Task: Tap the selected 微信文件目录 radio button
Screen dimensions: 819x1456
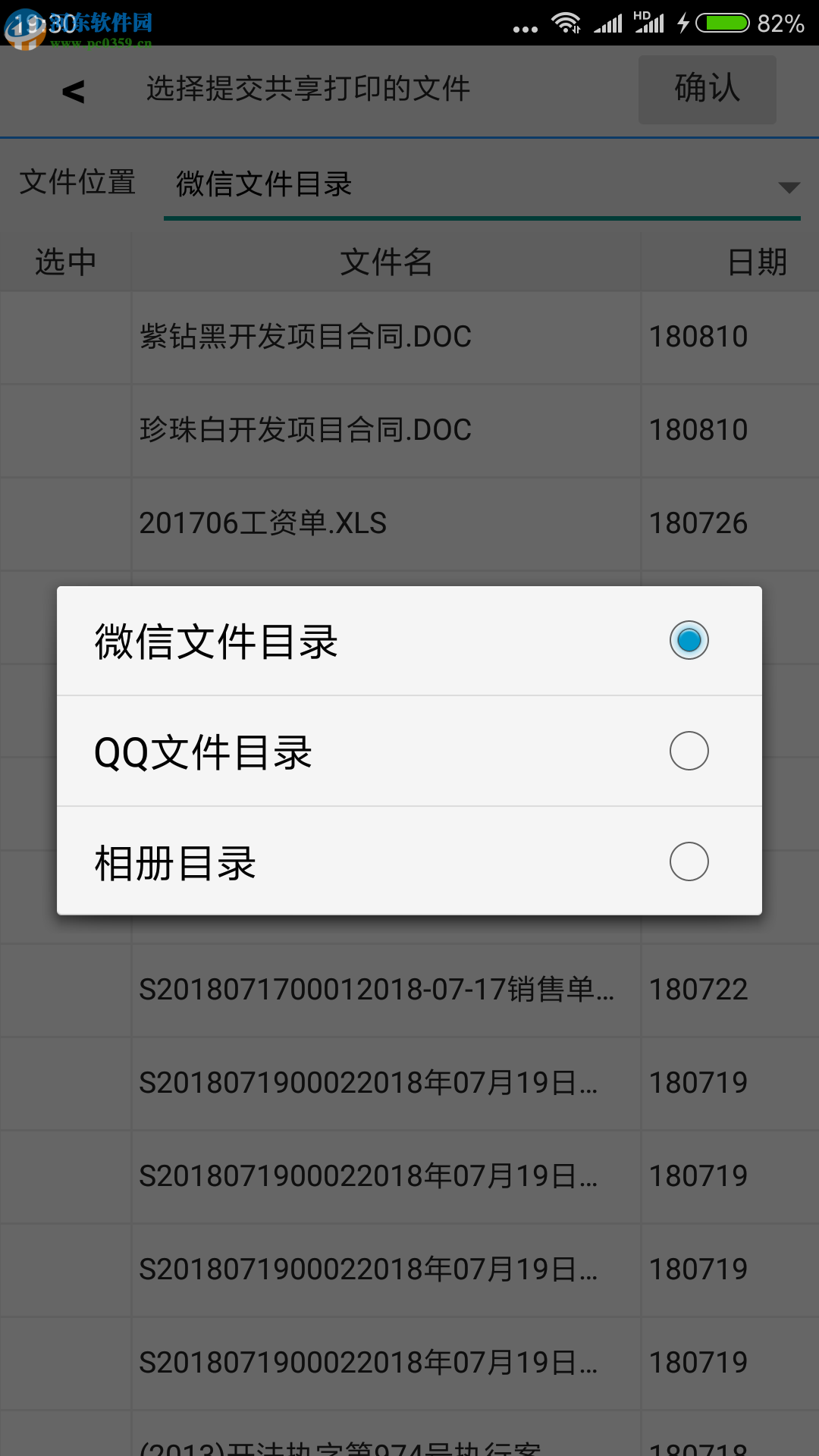Action: click(687, 639)
